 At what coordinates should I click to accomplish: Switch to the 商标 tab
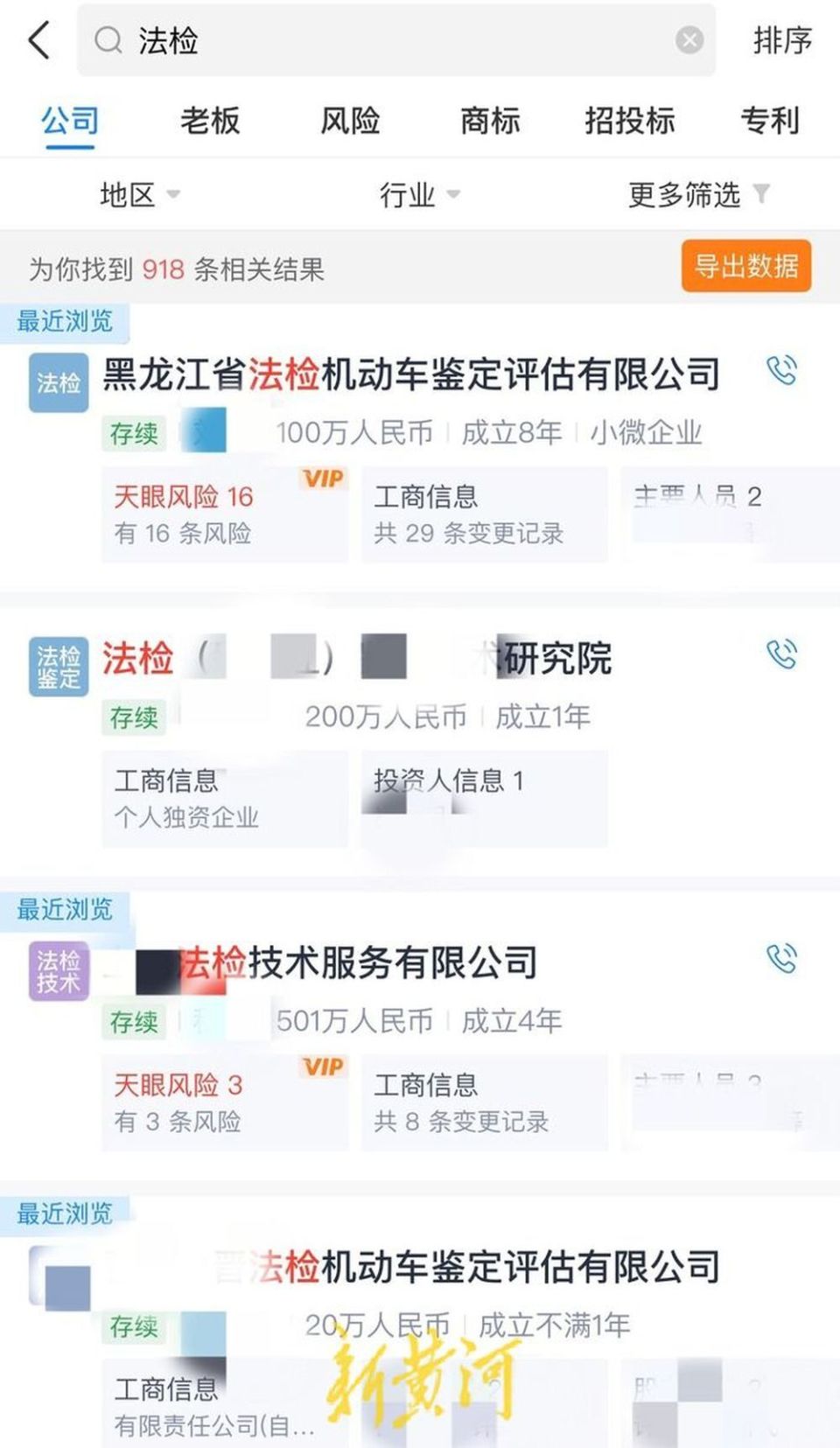[490, 121]
